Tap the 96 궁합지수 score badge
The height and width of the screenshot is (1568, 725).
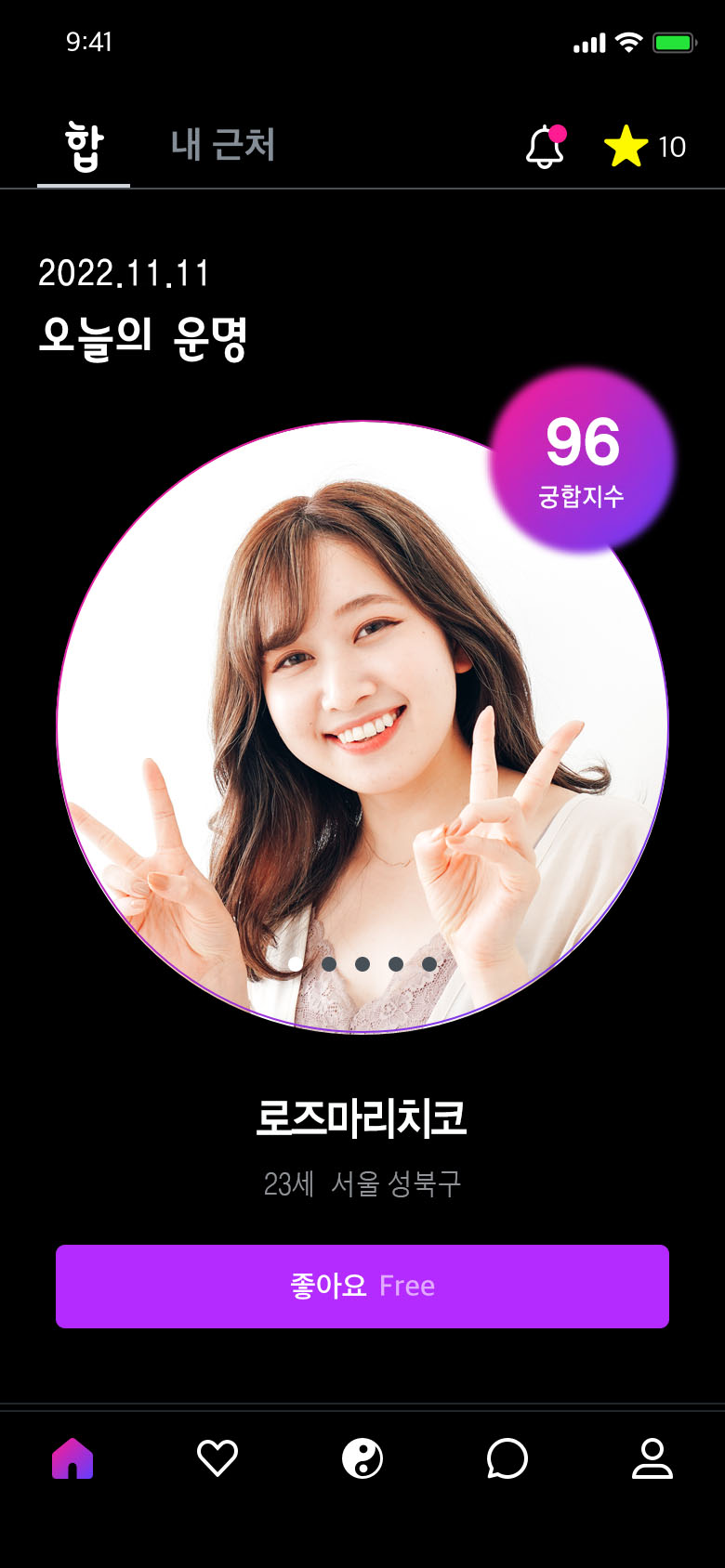click(582, 461)
